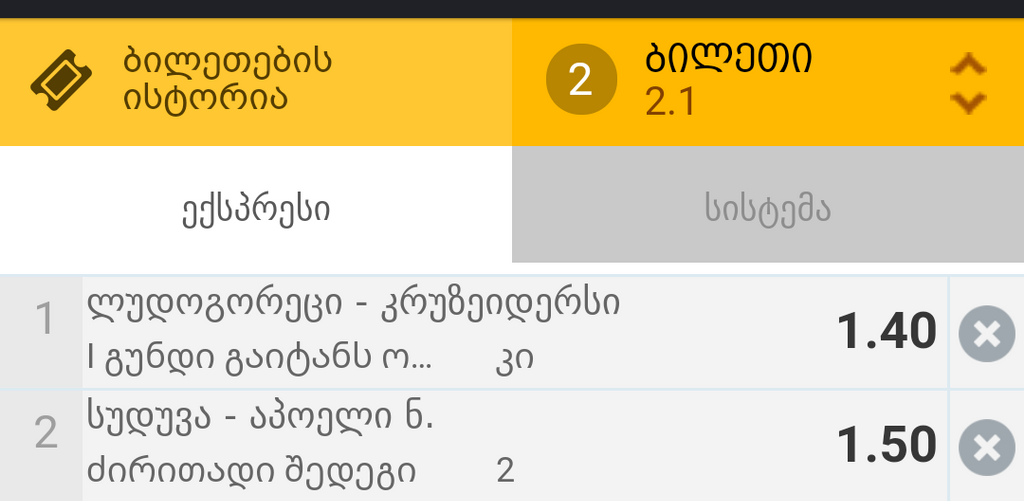The height and width of the screenshot is (501, 1024).
Task: Switch to the სისტემა tab
Action: point(767,208)
